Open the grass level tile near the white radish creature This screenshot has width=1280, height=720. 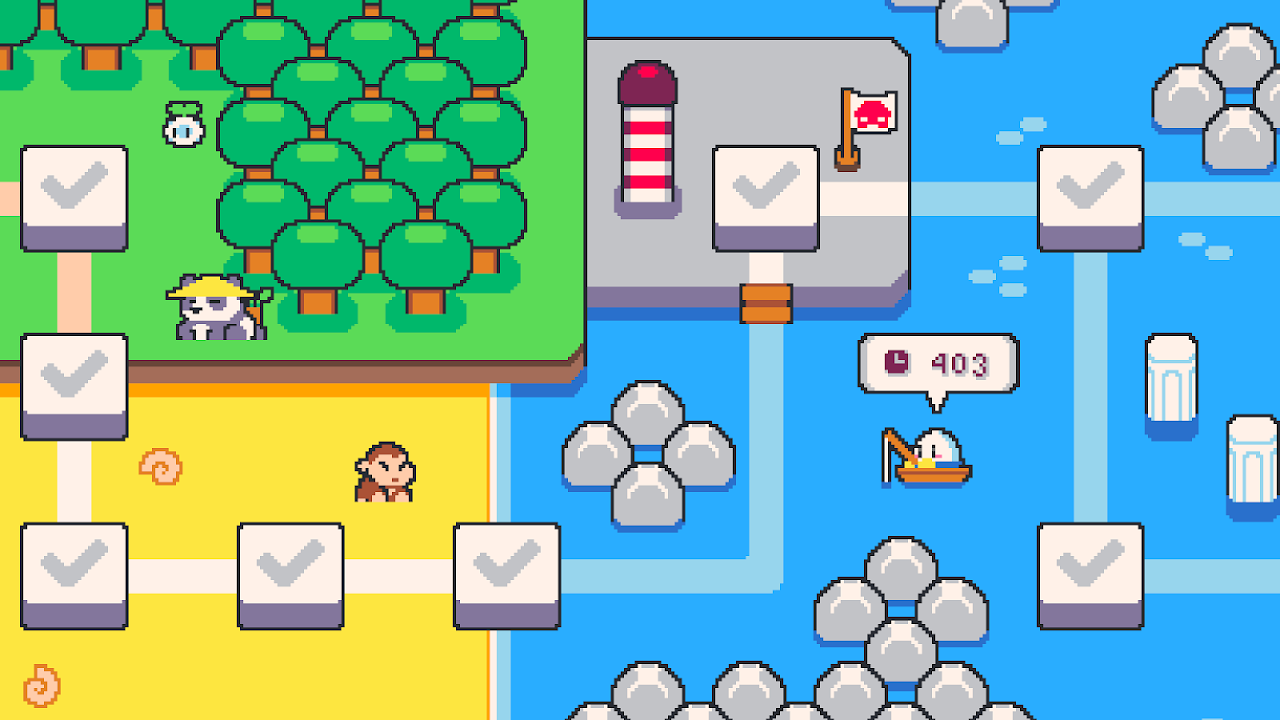pos(74,197)
